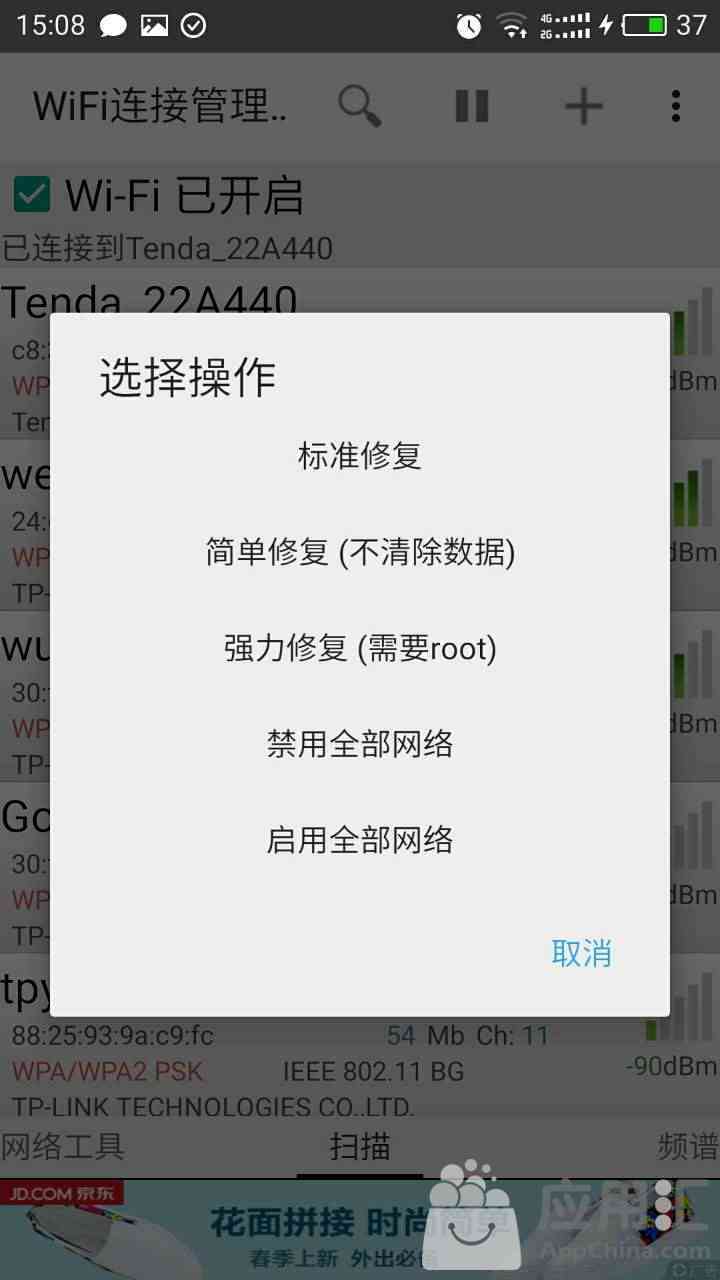This screenshot has width=720, height=1280.
Task: Tap 禁用全部网络 to disable all networks
Action: click(359, 744)
